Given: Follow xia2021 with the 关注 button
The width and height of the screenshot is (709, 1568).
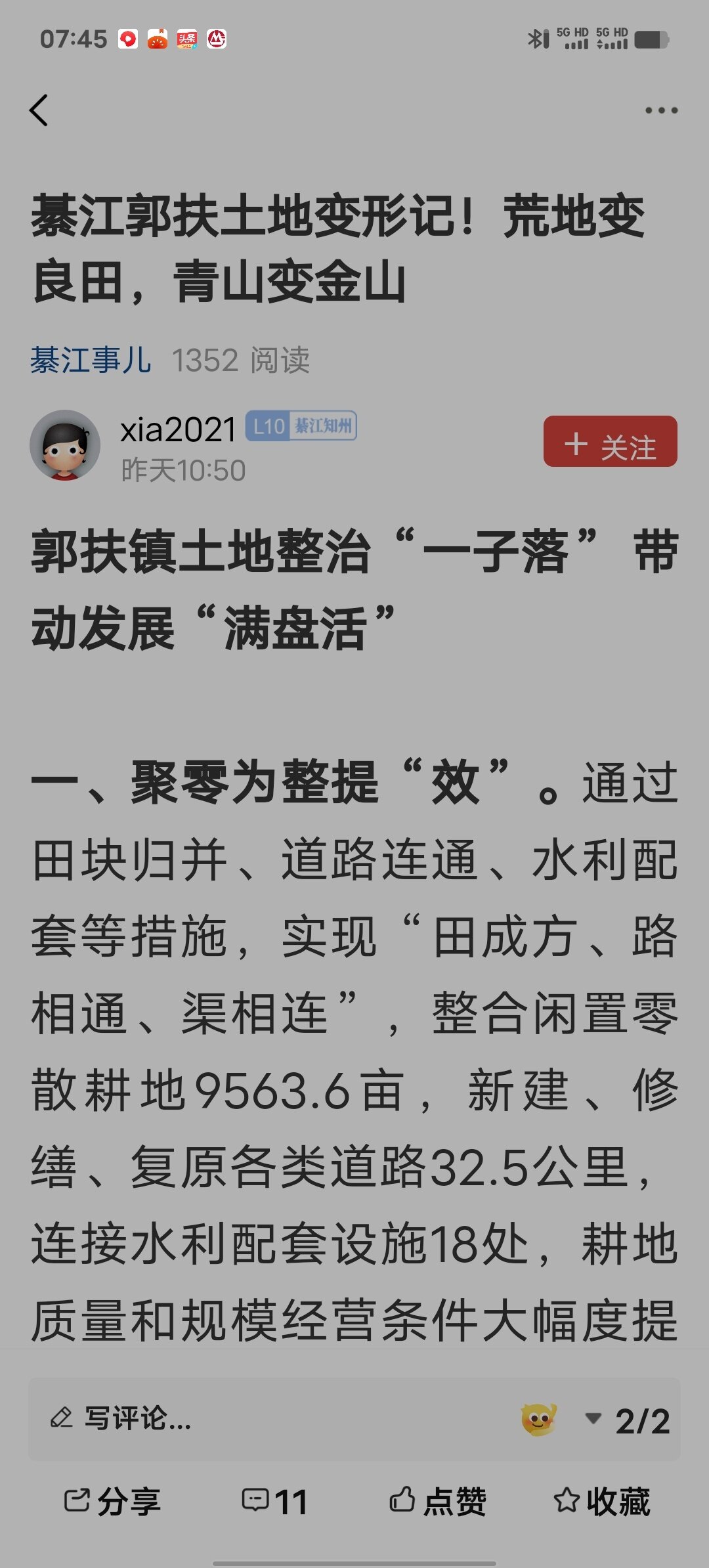Looking at the screenshot, I should coord(610,442).
